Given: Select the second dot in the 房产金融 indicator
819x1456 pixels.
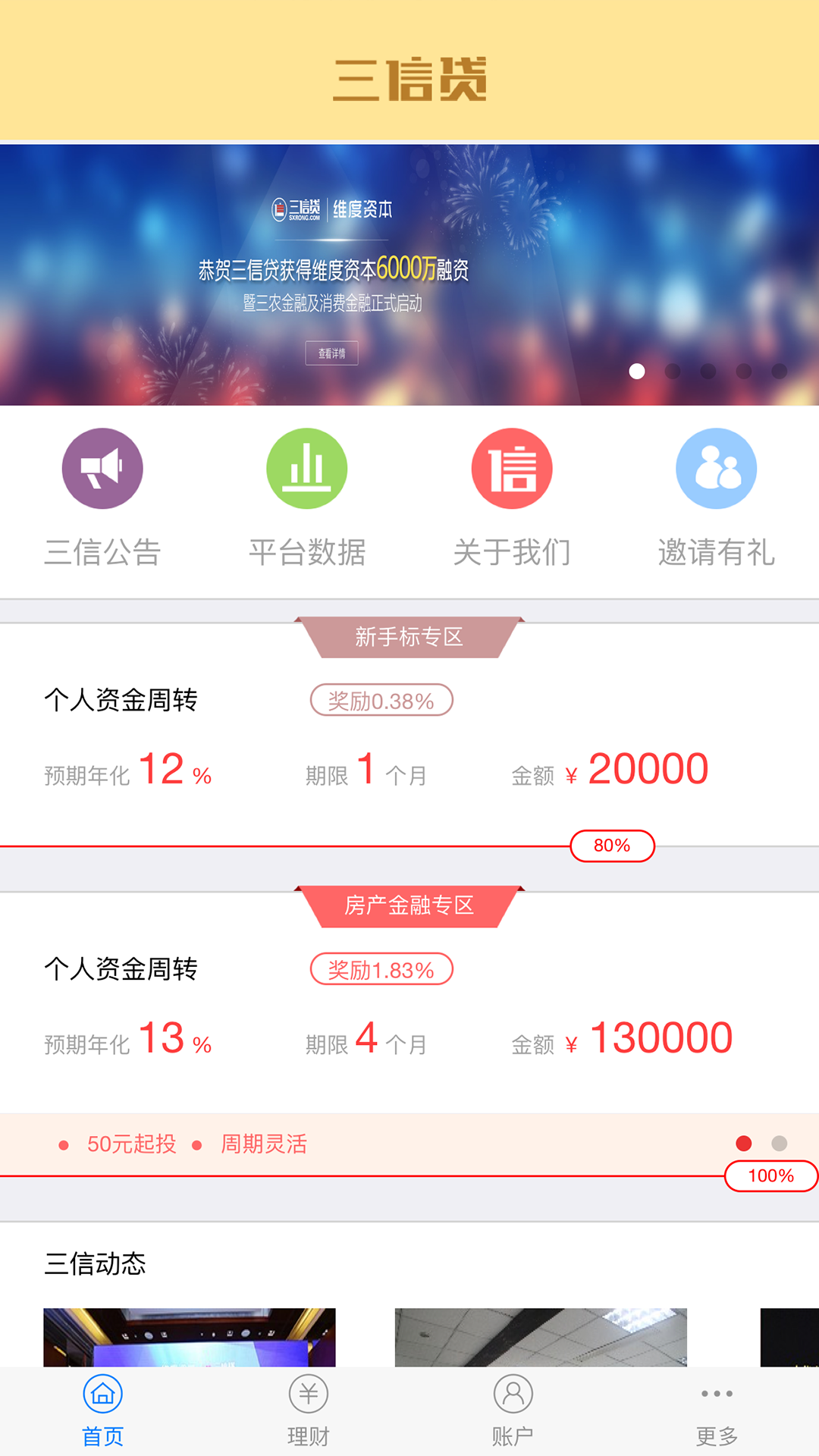Looking at the screenshot, I should point(779,1144).
